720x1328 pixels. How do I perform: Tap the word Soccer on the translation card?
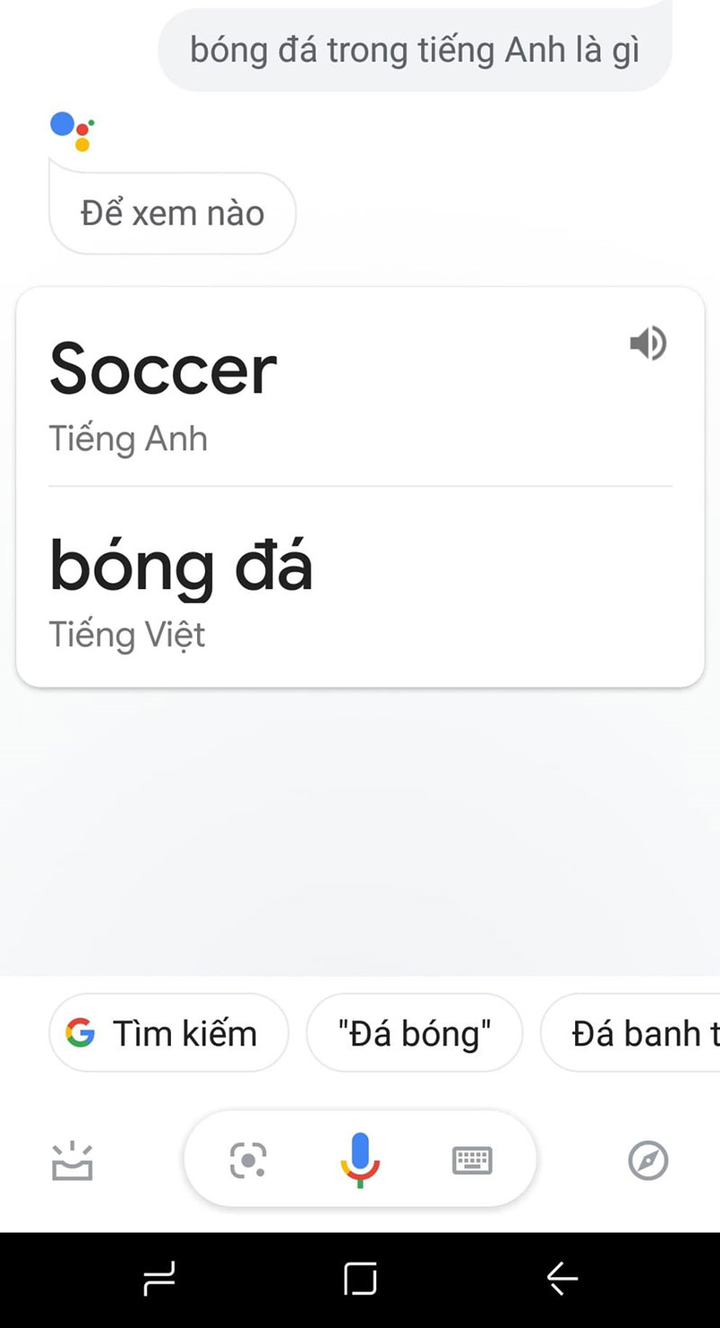point(163,369)
